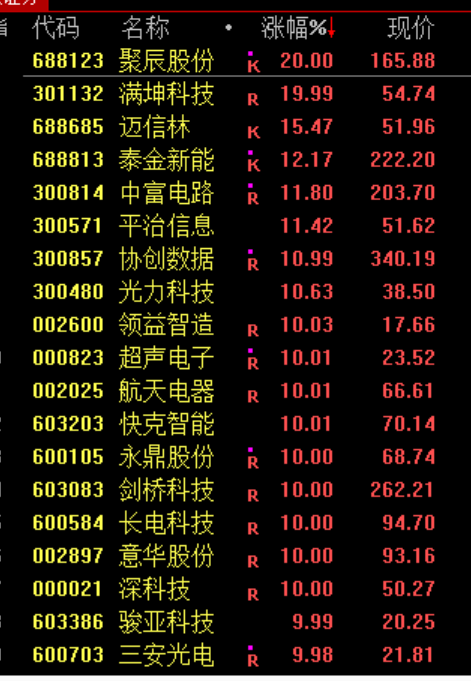Sort list by 名称 column header
Image resolution: width=471 pixels, height=681 pixels.
[146, 28]
